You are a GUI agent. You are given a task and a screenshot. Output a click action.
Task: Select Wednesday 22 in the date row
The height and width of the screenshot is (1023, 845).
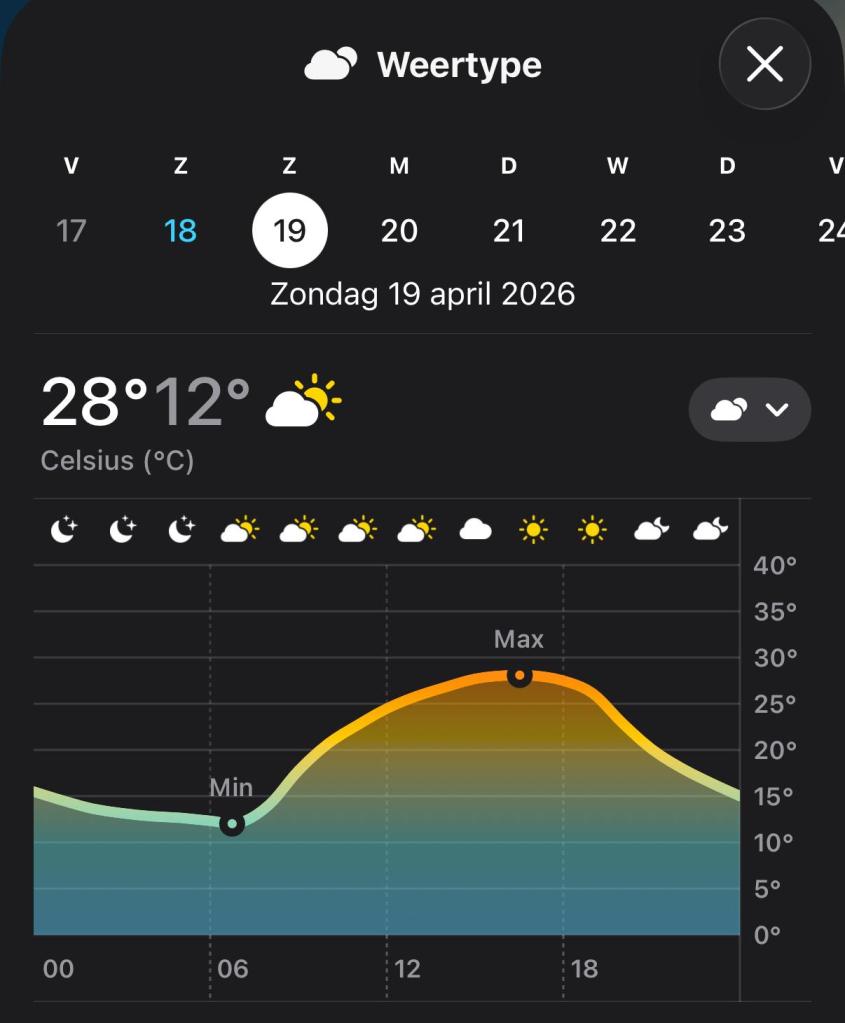pyautogui.click(x=617, y=231)
